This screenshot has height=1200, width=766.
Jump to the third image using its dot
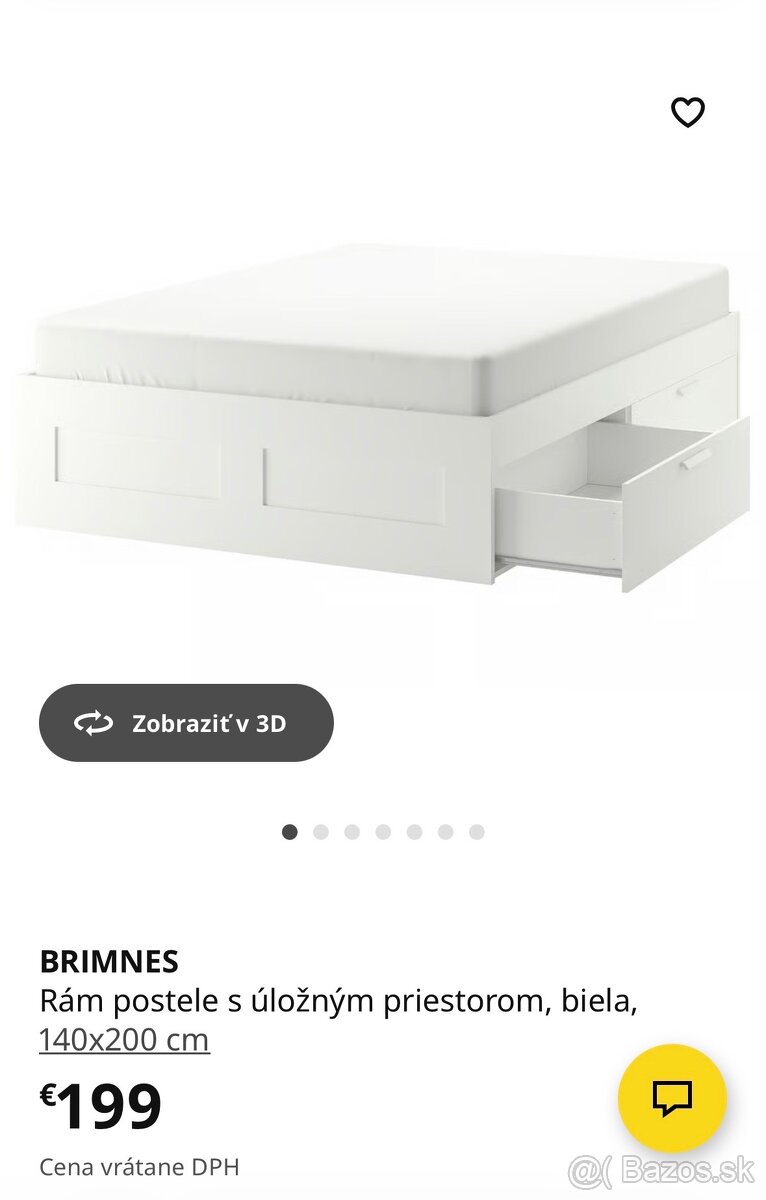[x=350, y=830]
